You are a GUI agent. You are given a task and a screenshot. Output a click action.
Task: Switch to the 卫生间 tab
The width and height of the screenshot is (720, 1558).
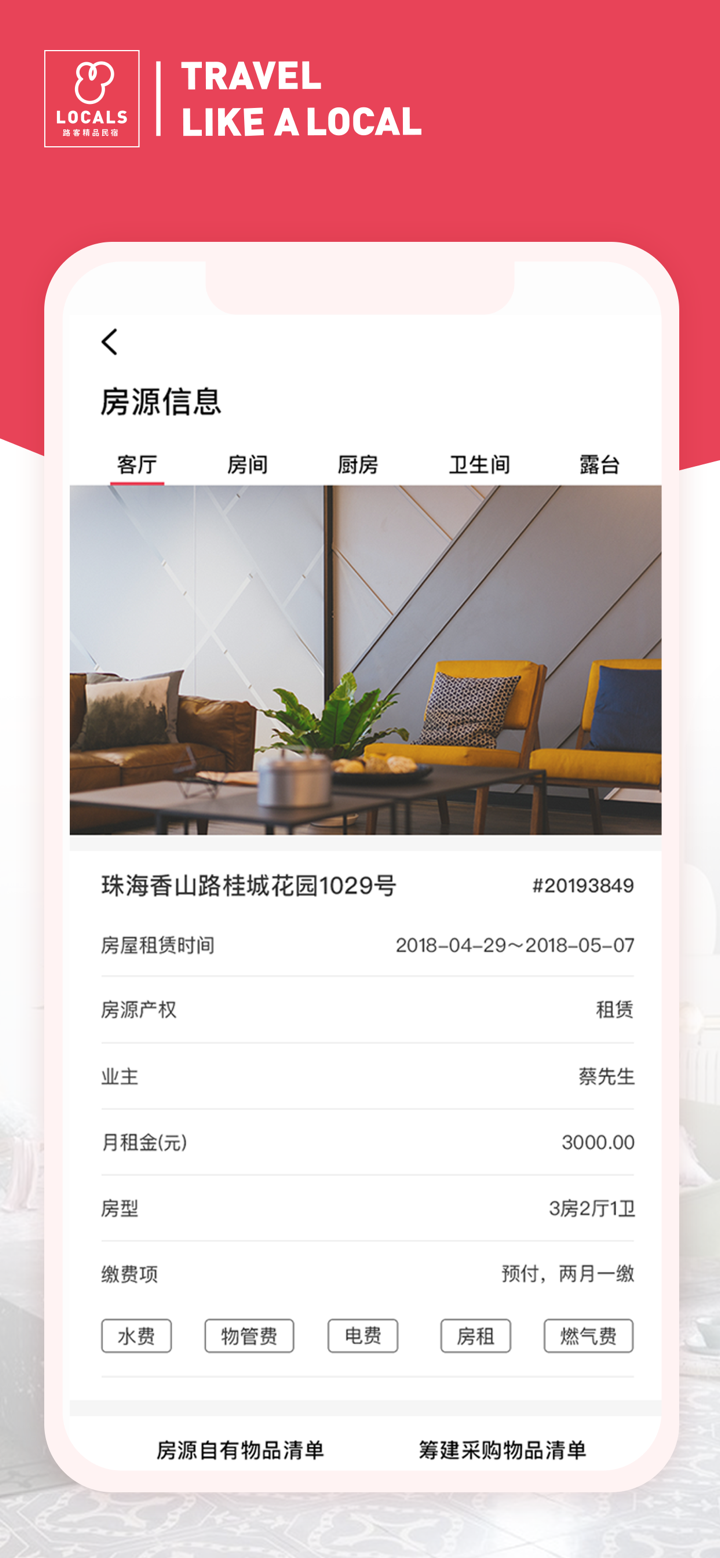point(477,463)
